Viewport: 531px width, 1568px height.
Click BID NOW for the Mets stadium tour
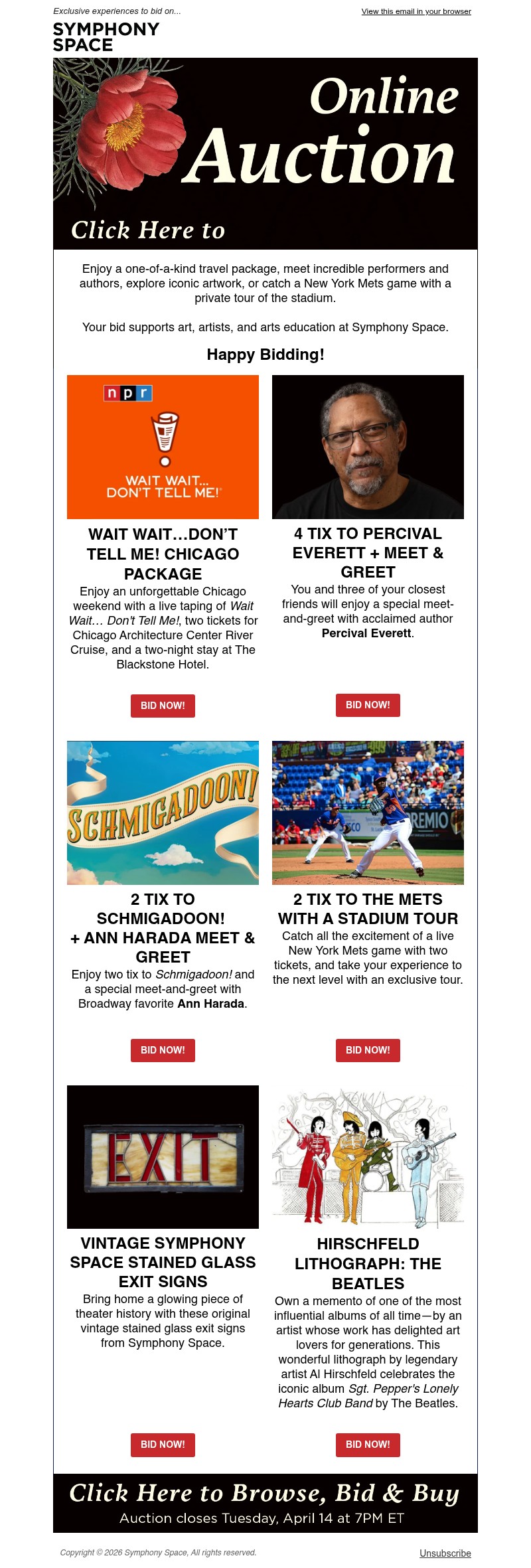click(x=368, y=1051)
